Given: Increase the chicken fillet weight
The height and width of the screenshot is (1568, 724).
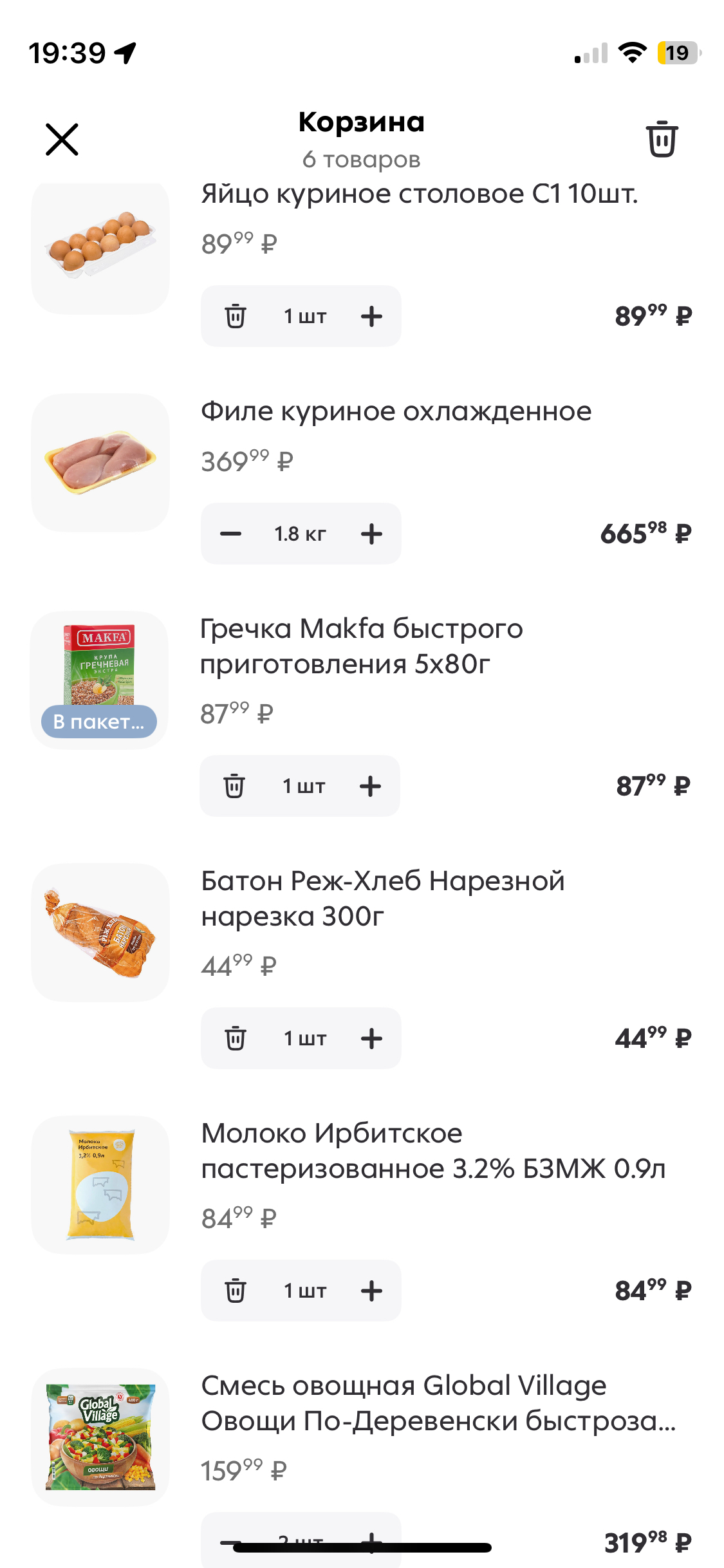Looking at the screenshot, I should point(371,534).
